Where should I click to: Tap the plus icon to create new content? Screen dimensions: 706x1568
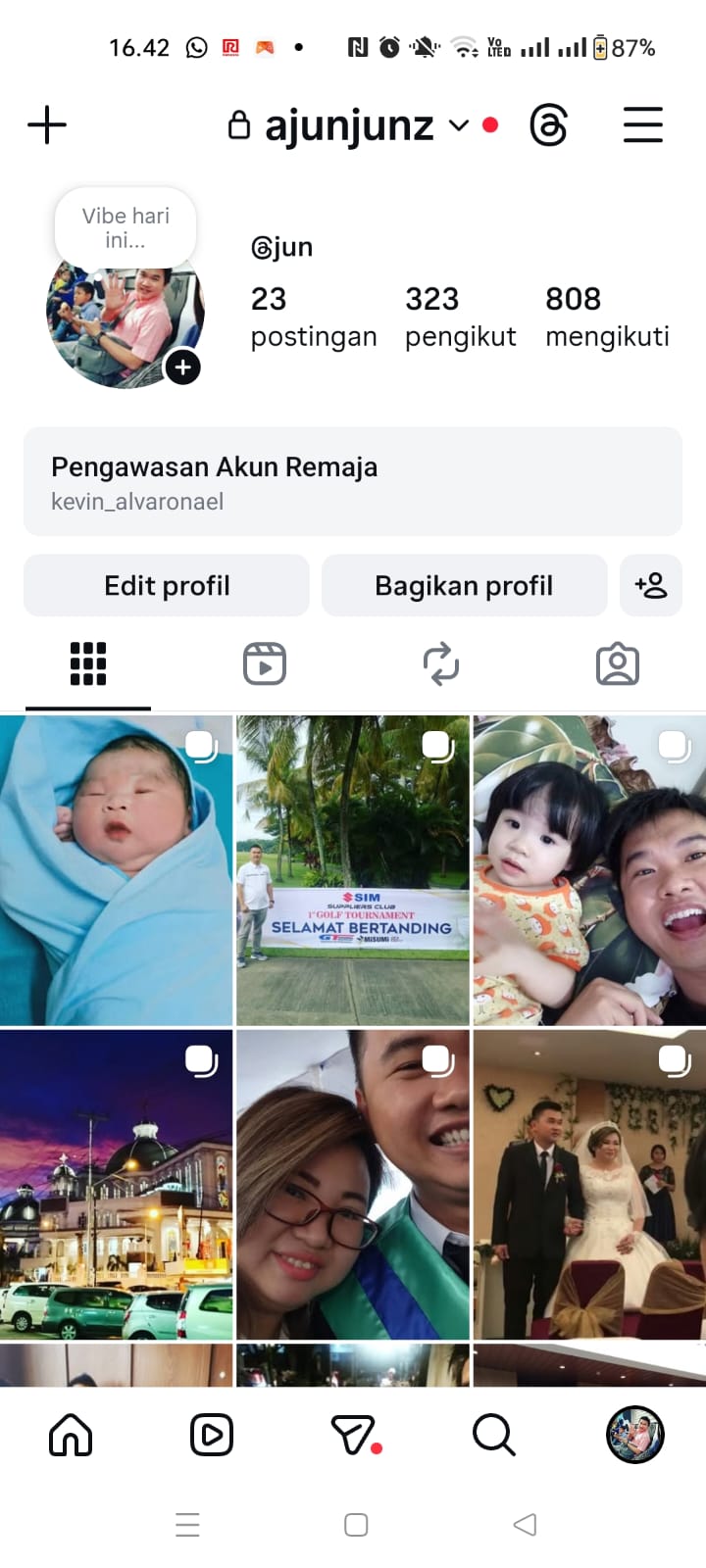47,125
